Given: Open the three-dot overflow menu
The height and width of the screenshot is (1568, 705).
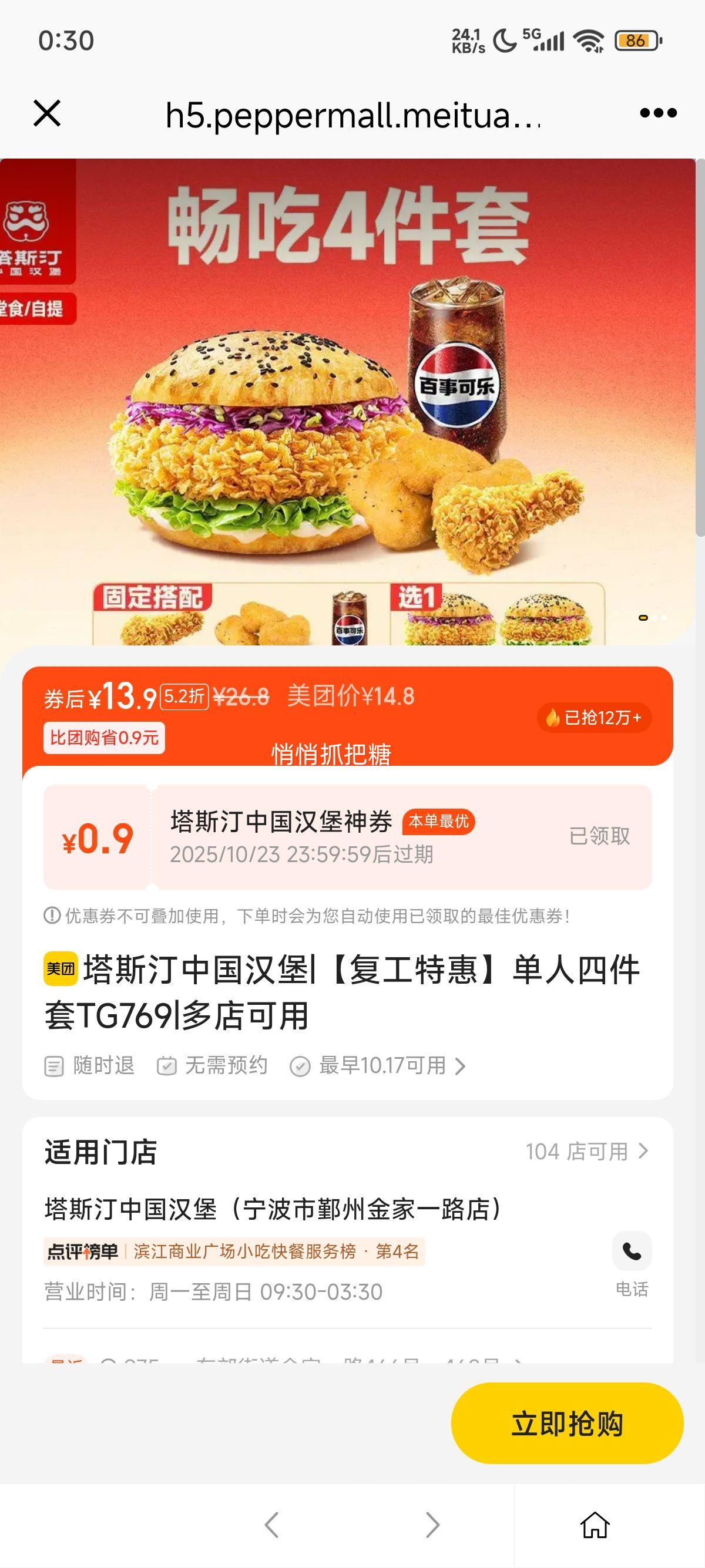Looking at the screenshot, I should click(x=658, y=113).
